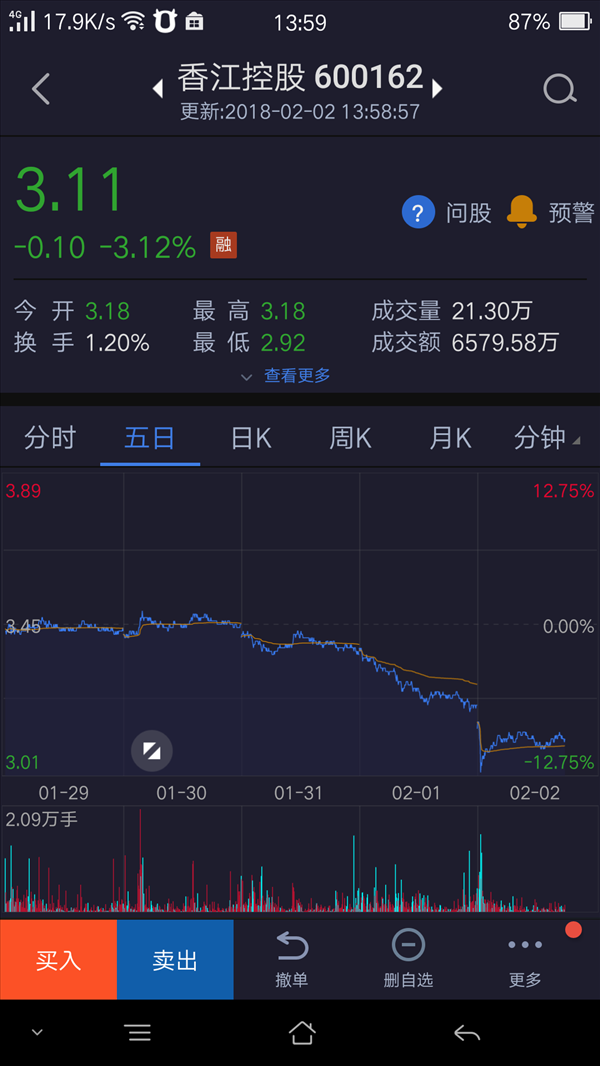This screenshot has width=600, height=1066.
Task: Go back using the top-left arrow
Action: 41,89
